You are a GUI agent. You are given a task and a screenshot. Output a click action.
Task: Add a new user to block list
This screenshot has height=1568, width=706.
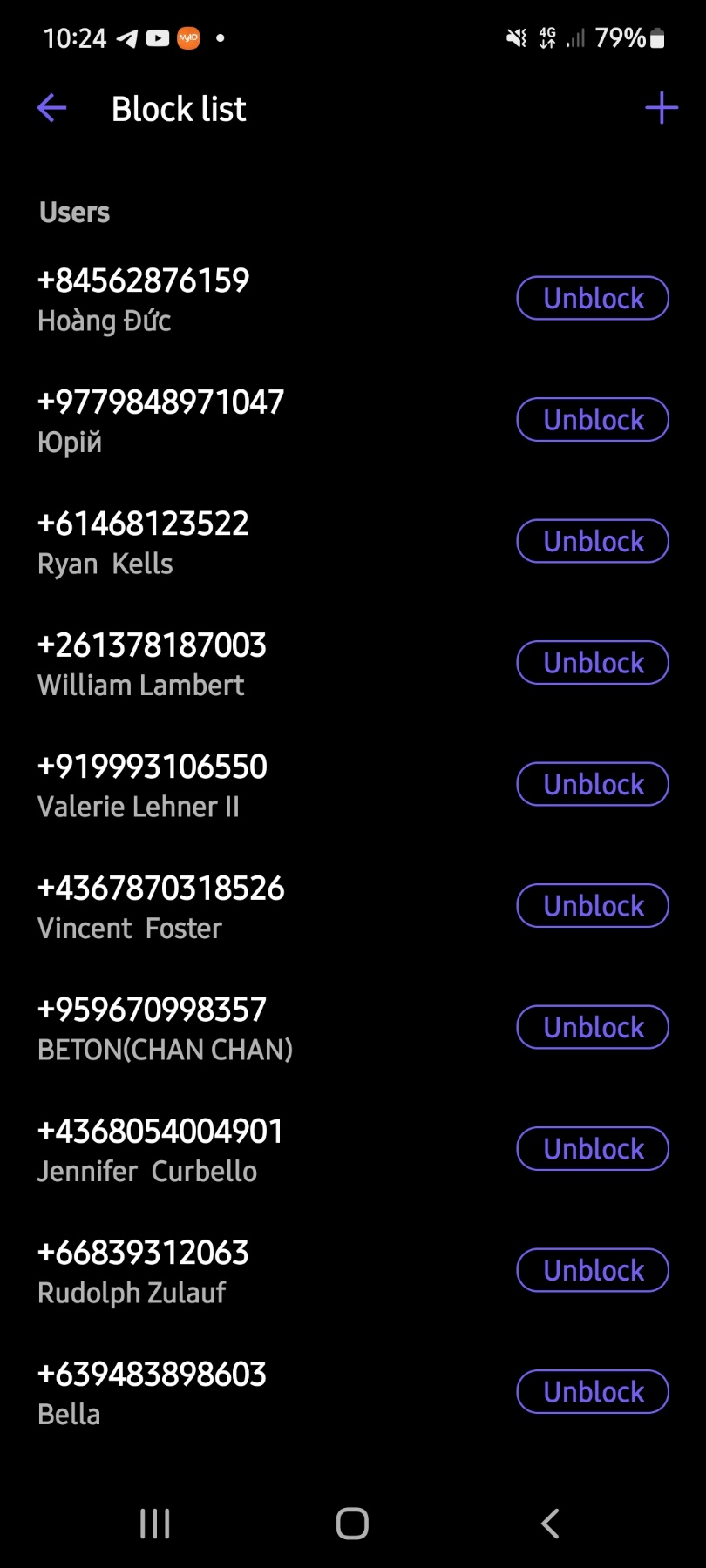click(661, 108)
